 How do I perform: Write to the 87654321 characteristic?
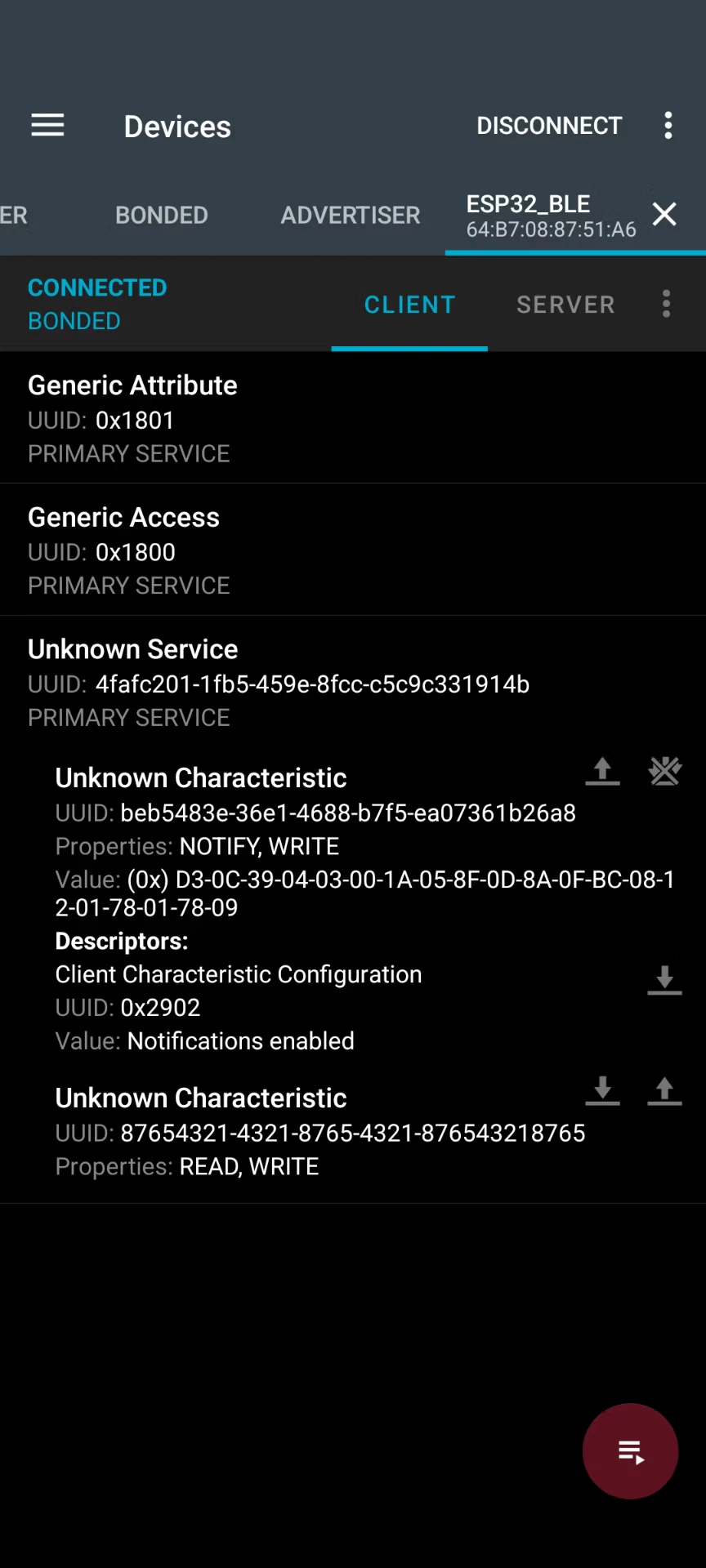coord(664,1090)
